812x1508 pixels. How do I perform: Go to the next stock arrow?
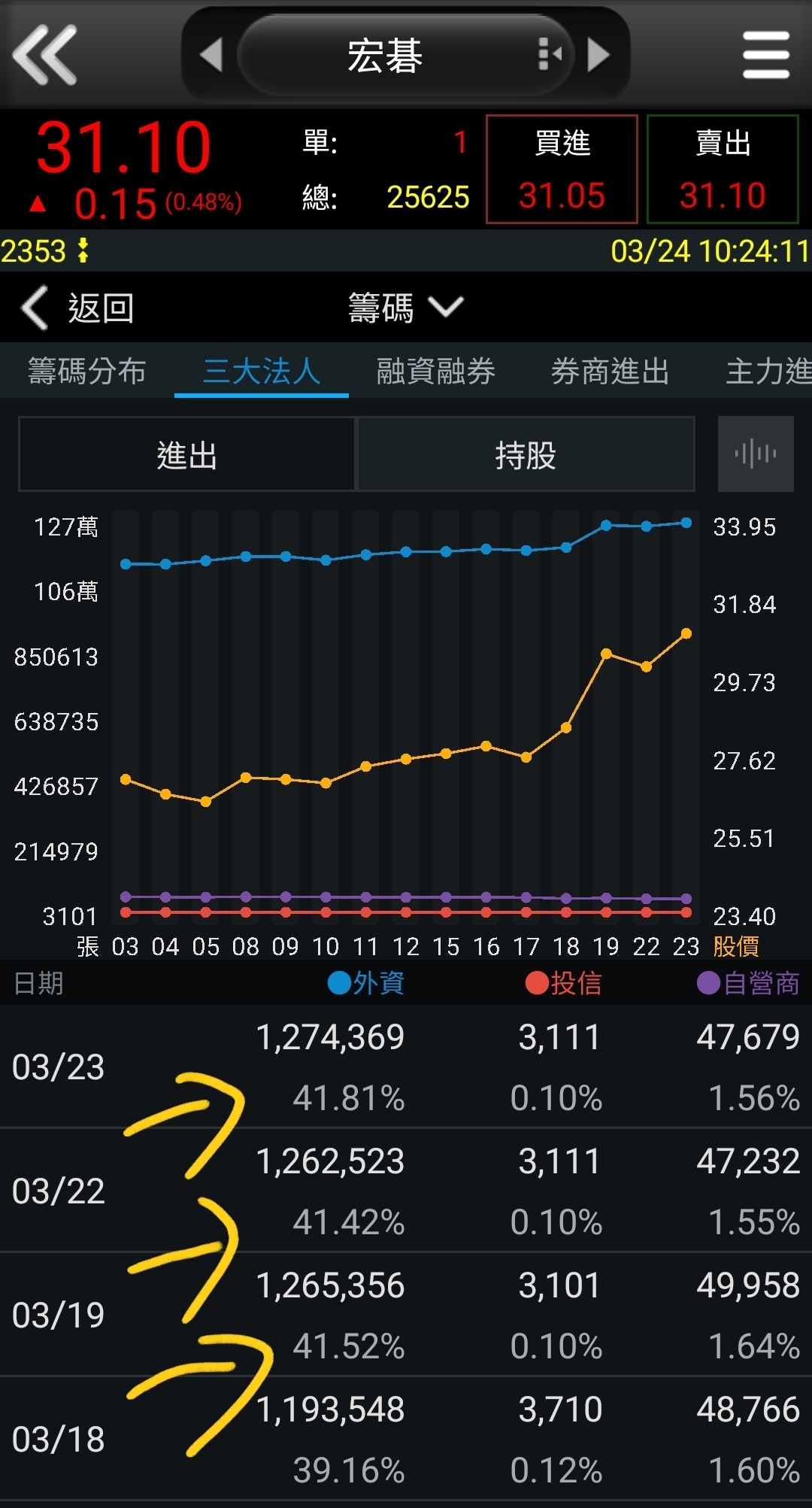[598, 54]
